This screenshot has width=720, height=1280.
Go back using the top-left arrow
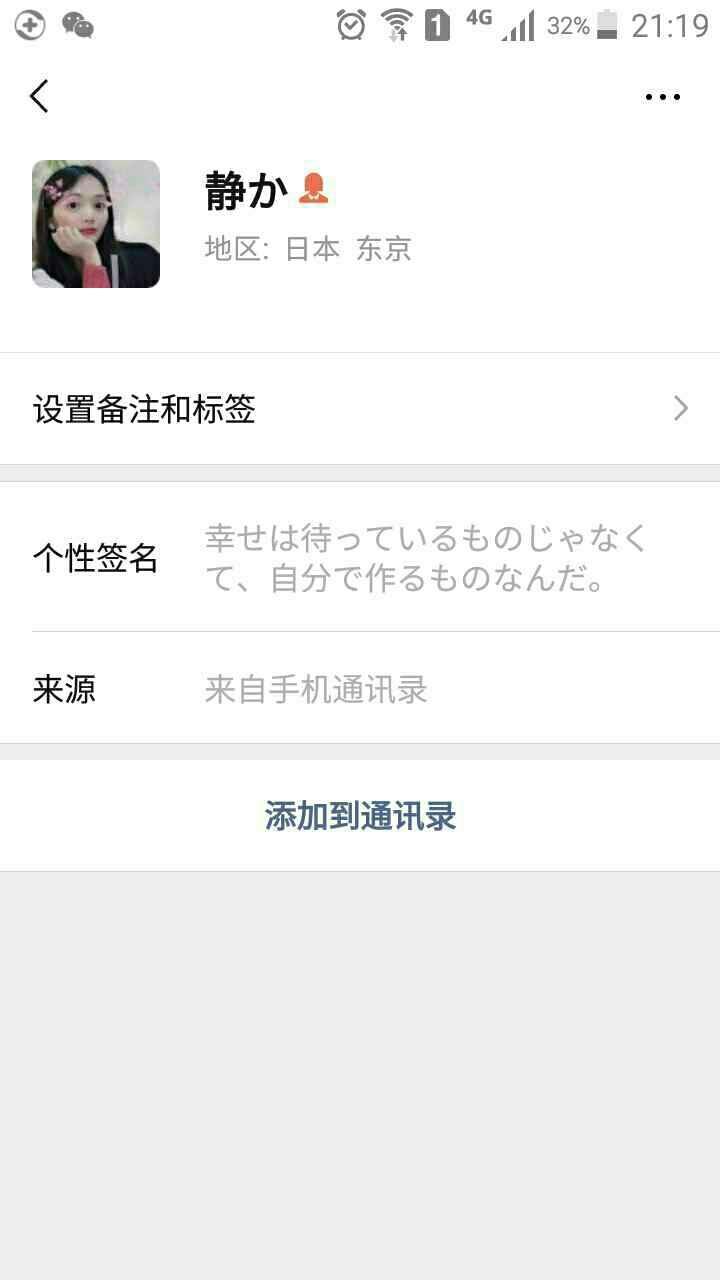click(39, 96)
